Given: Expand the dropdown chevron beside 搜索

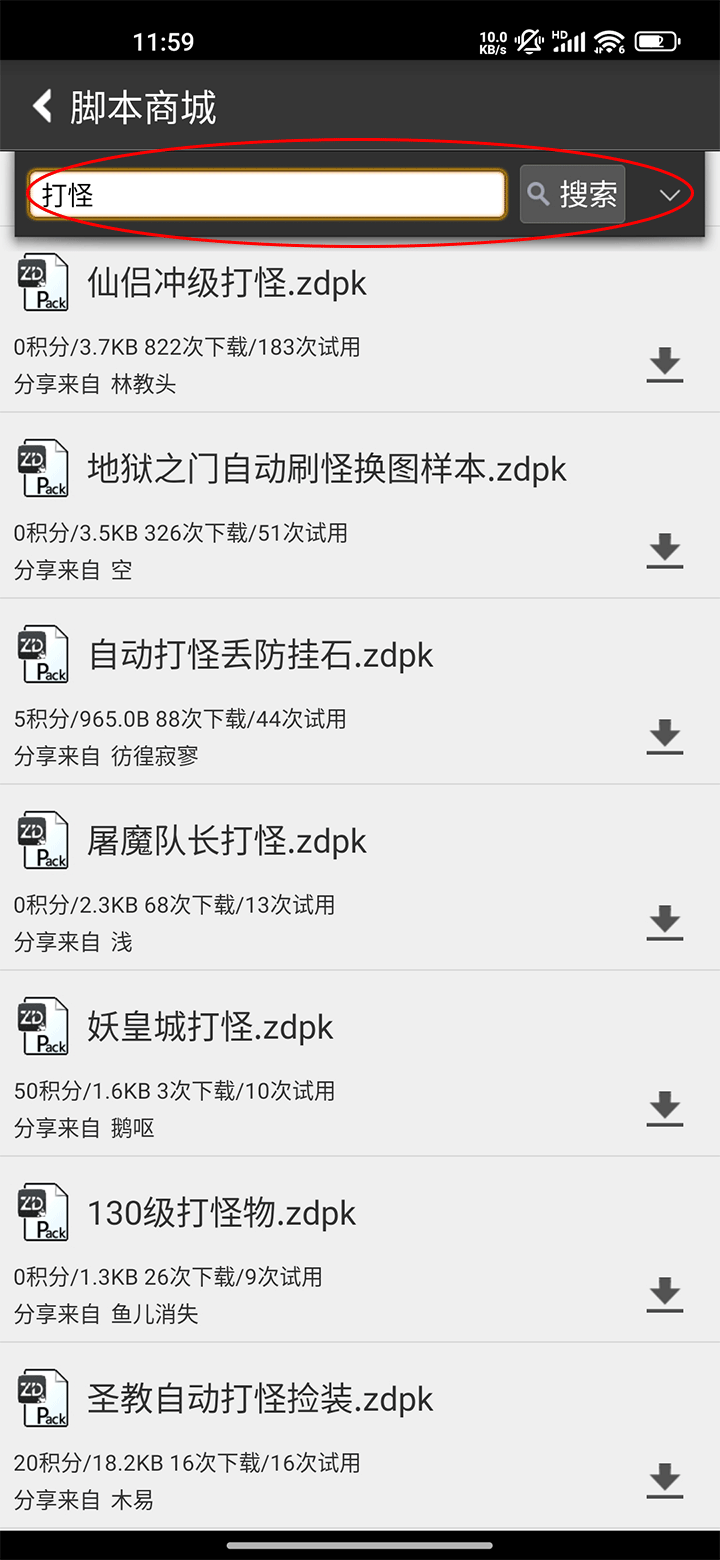Looking at the screenshot, I should 670,195.
